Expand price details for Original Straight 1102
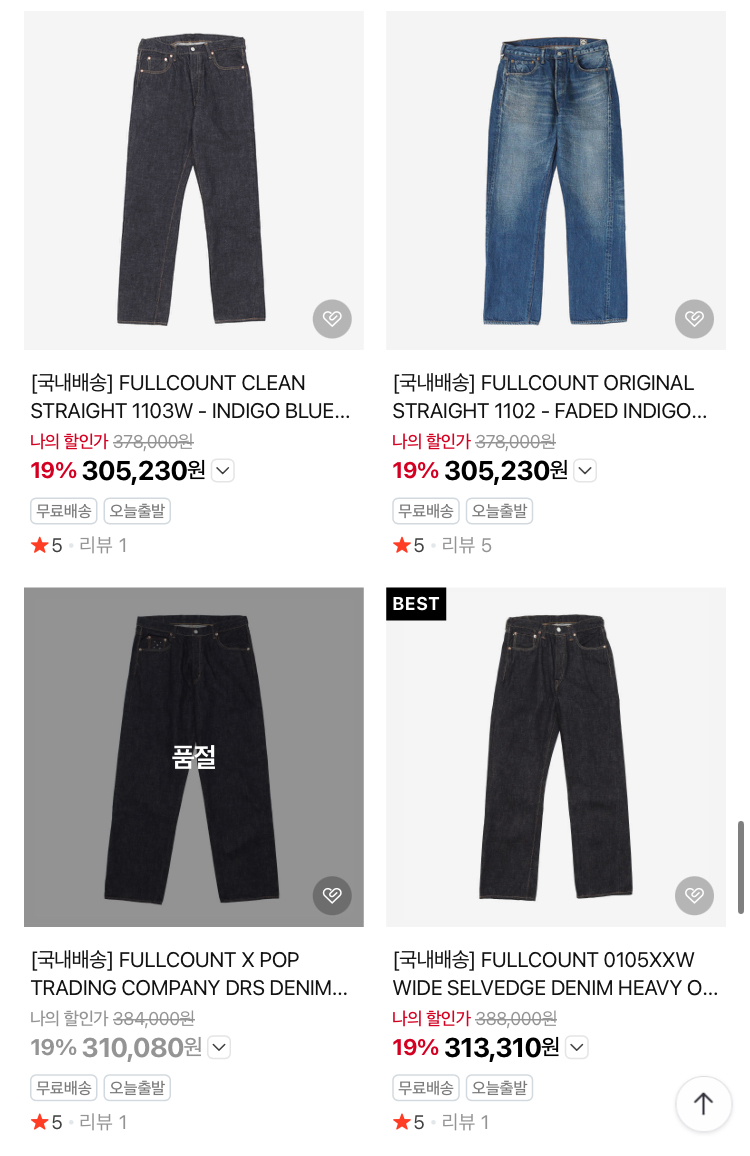The height and width of the screenshot is (1156, 750). tap(585, 470)
